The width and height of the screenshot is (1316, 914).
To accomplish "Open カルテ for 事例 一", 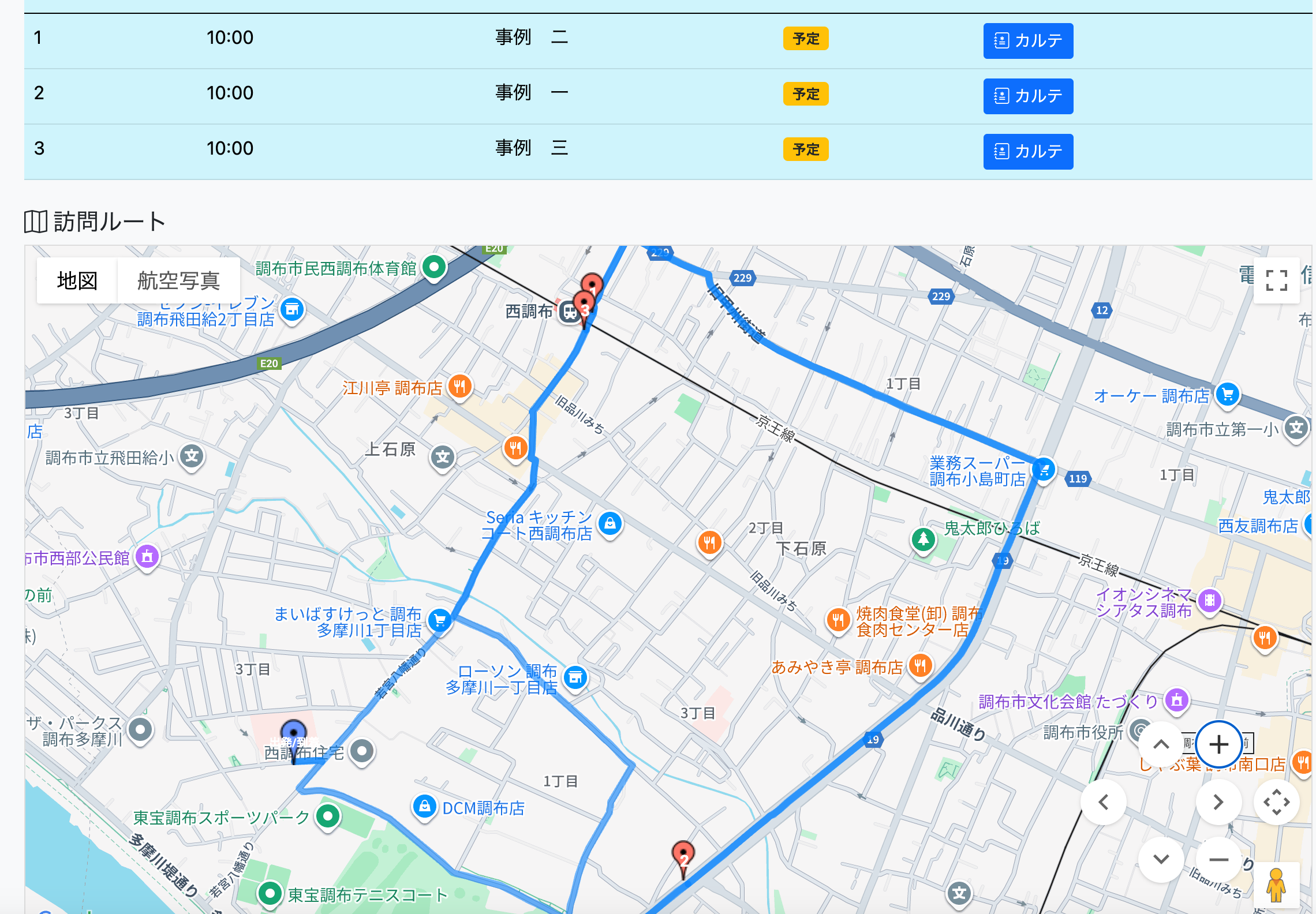I will click(1028, 96).
